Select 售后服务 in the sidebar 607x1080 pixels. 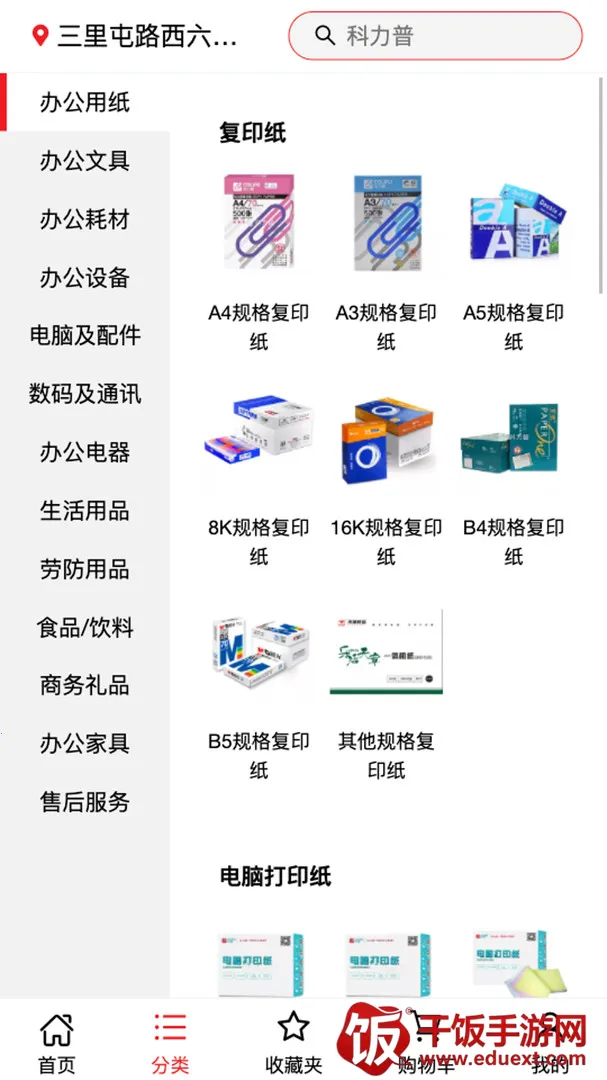(x=85, y=802)
